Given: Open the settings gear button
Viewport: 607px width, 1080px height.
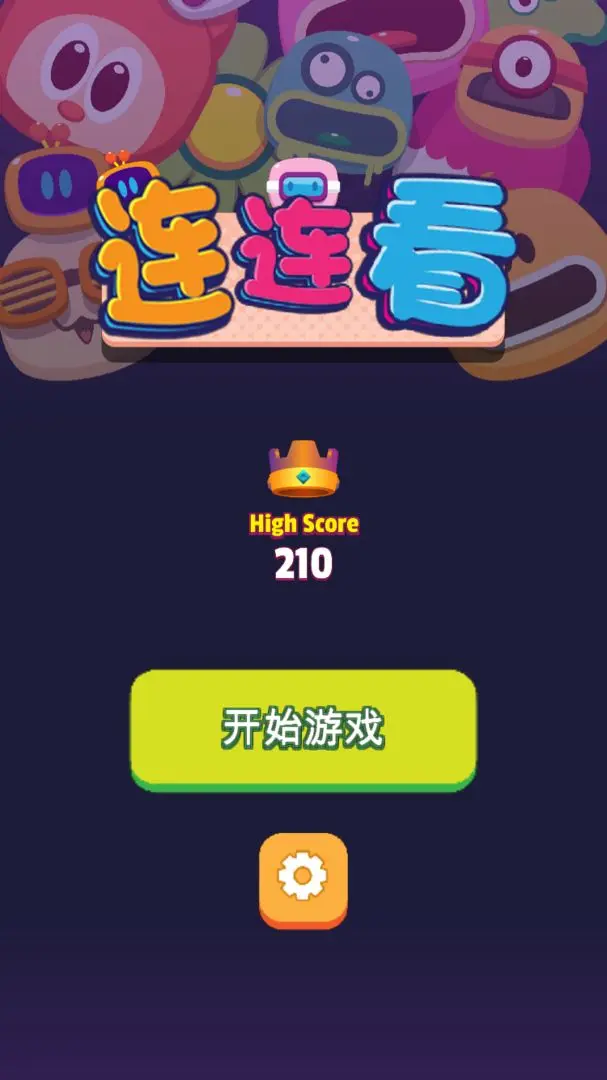Looking at the screenshot, I should 303,879.
